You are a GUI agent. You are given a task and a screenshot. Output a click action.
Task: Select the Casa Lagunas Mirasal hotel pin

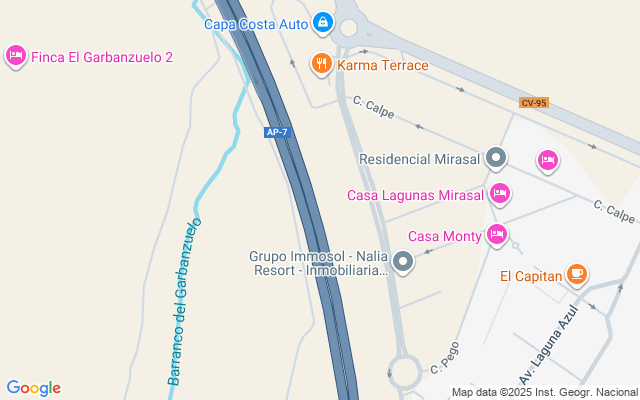500,193
